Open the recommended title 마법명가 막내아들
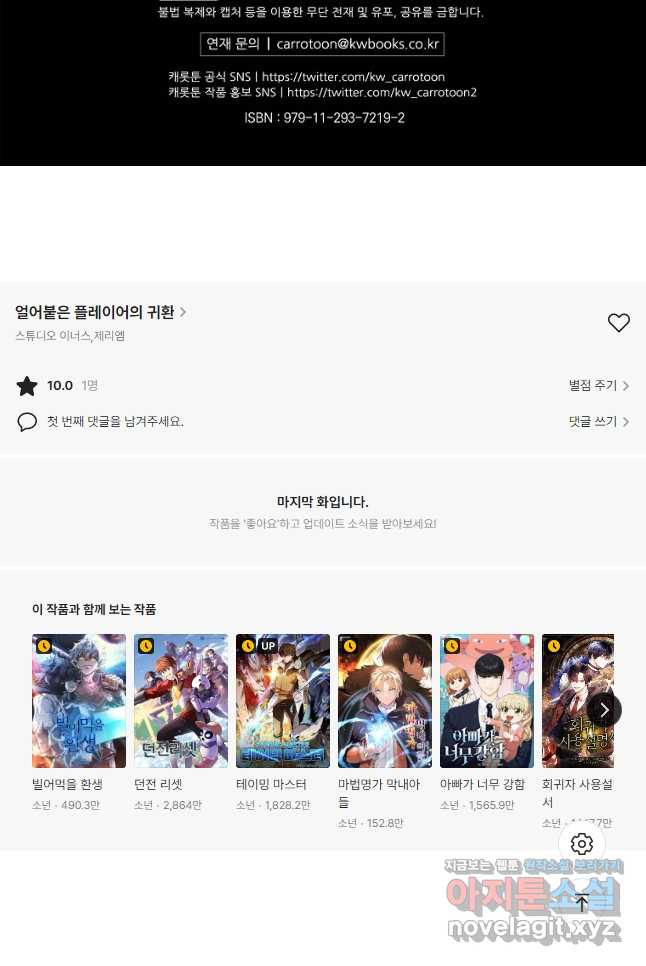The image size is (646, 966). click(x=385, y=701)
